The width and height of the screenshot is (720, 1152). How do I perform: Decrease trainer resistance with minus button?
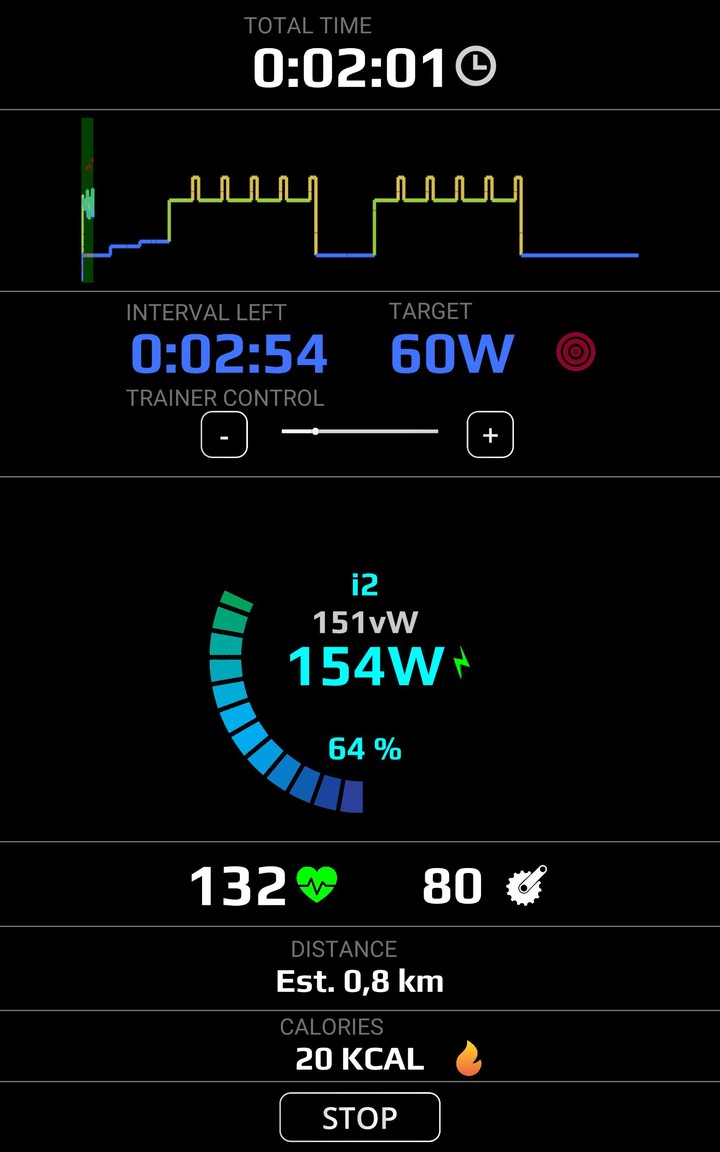pyautogui.click(x=224, y=435)
